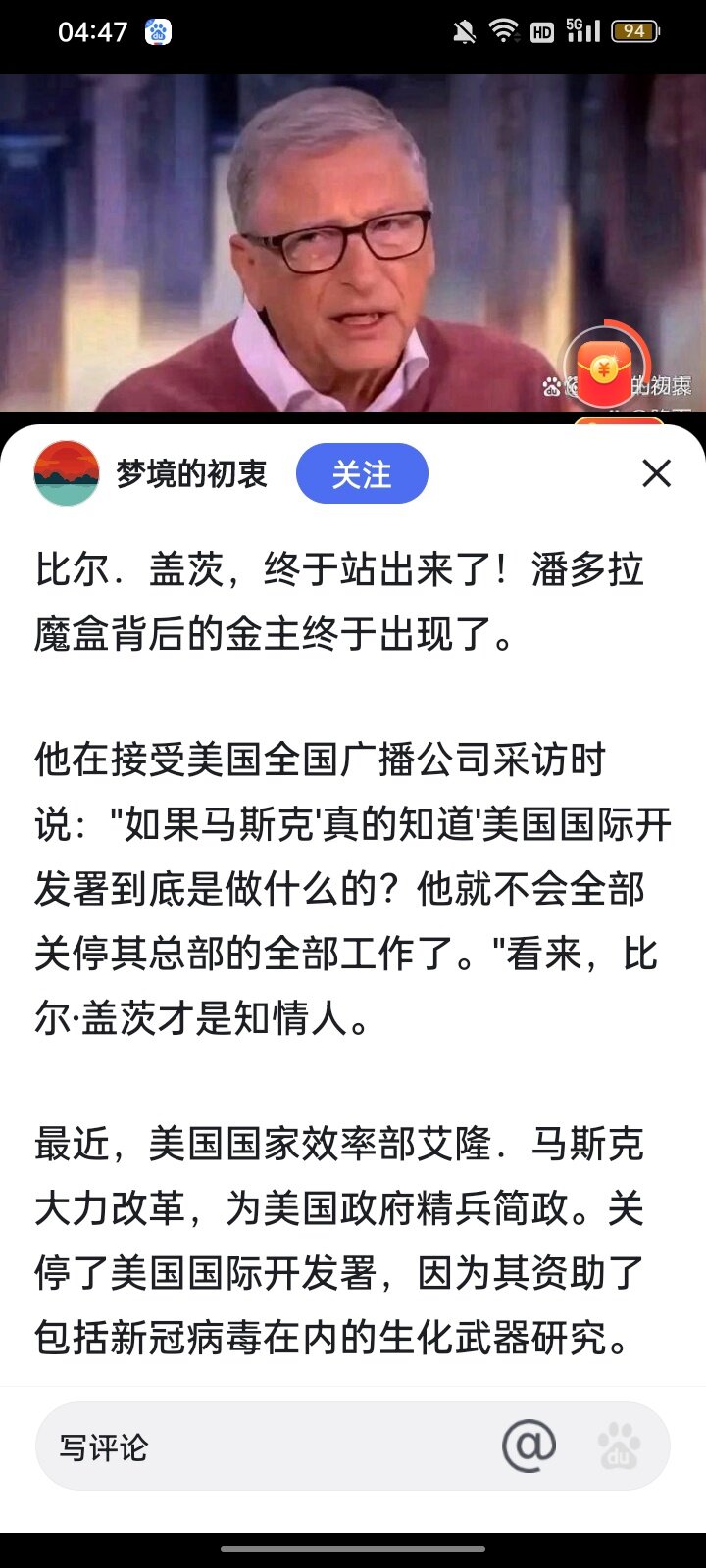Follow the author with the 关注 button
This screenshot has height=1568, width=706.
click(x=362, y=474)
